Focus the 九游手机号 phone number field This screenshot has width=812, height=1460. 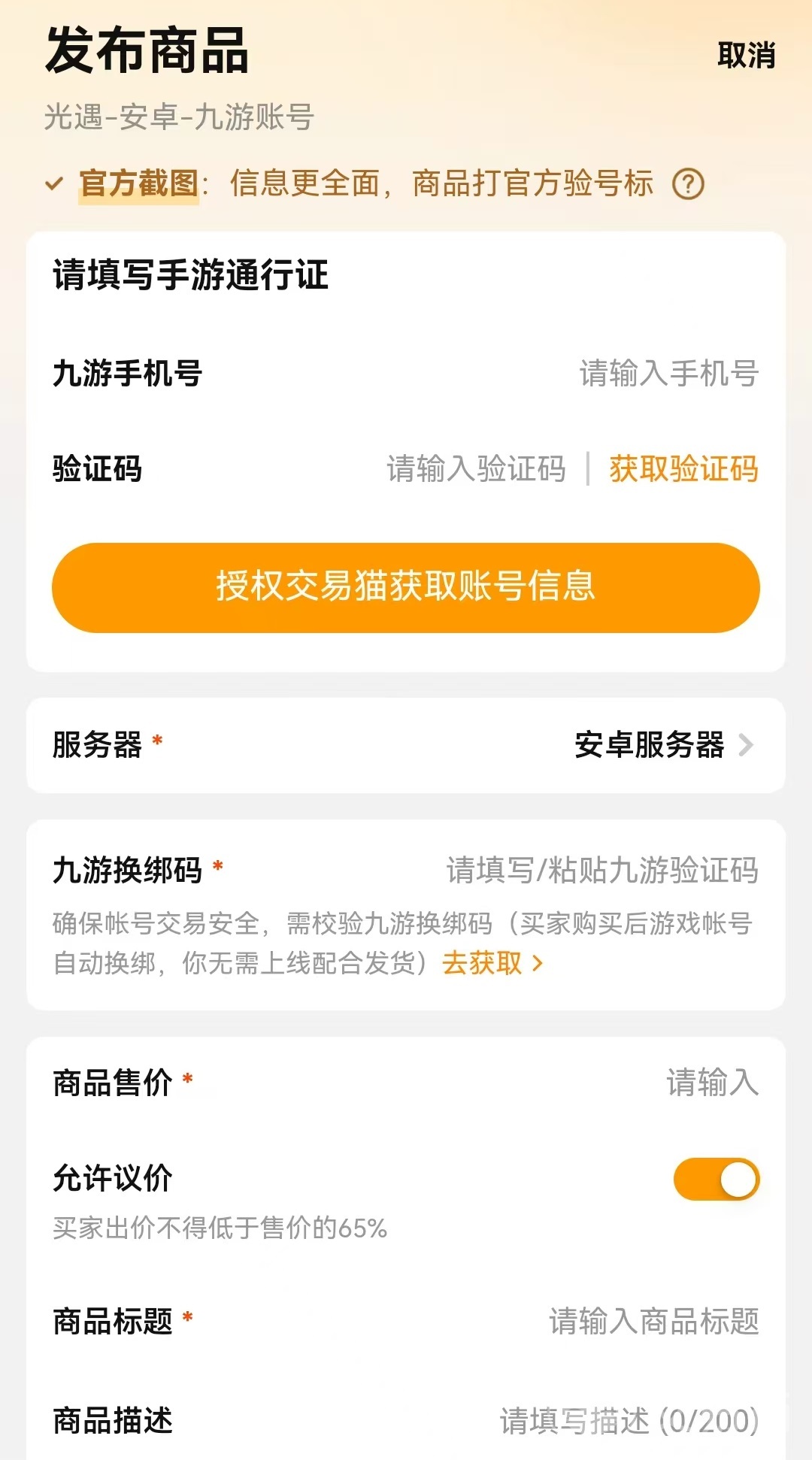click(x=668, y=374)
